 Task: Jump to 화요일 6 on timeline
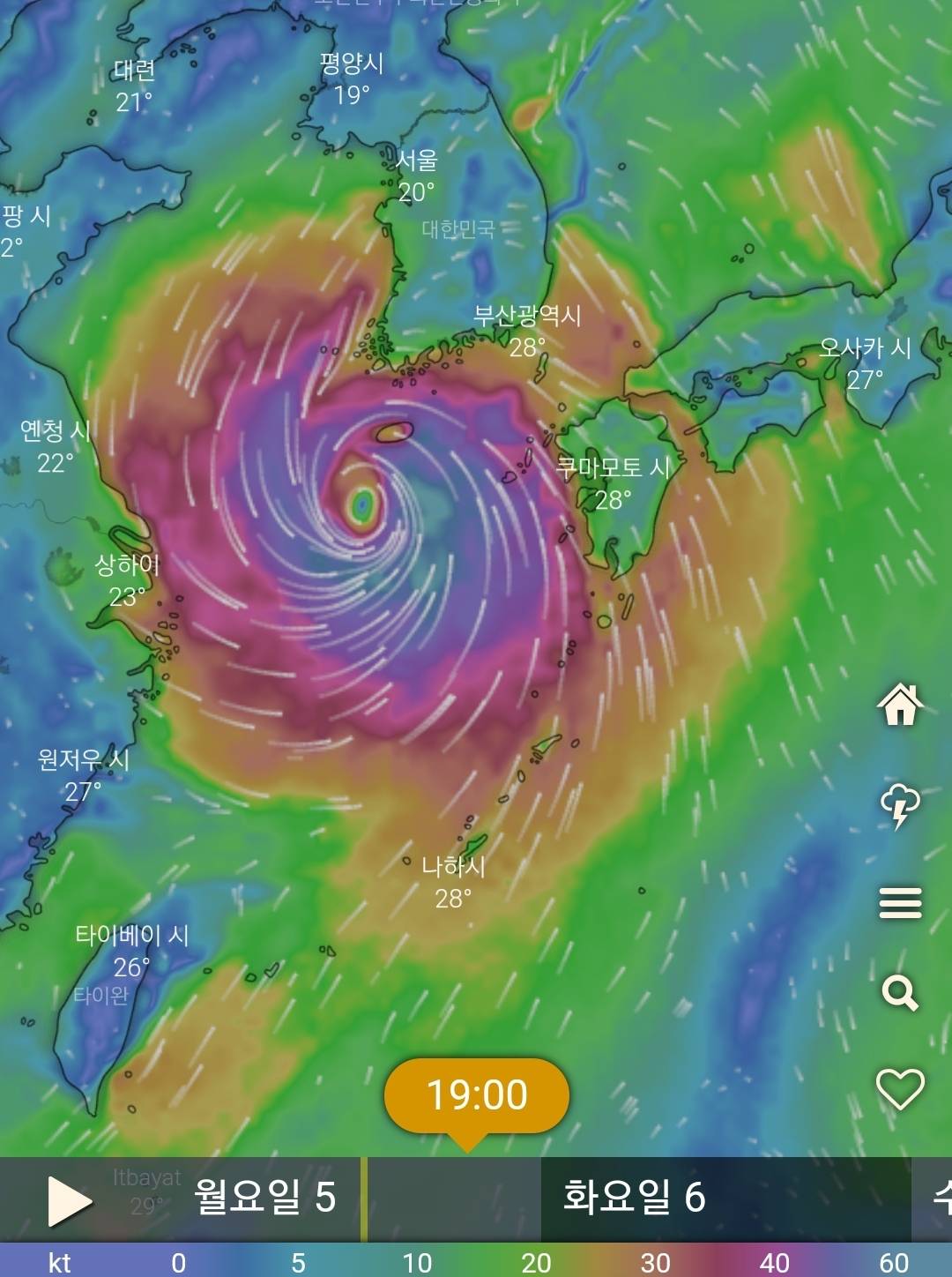pyautogui.click(x=635, y=1198)
